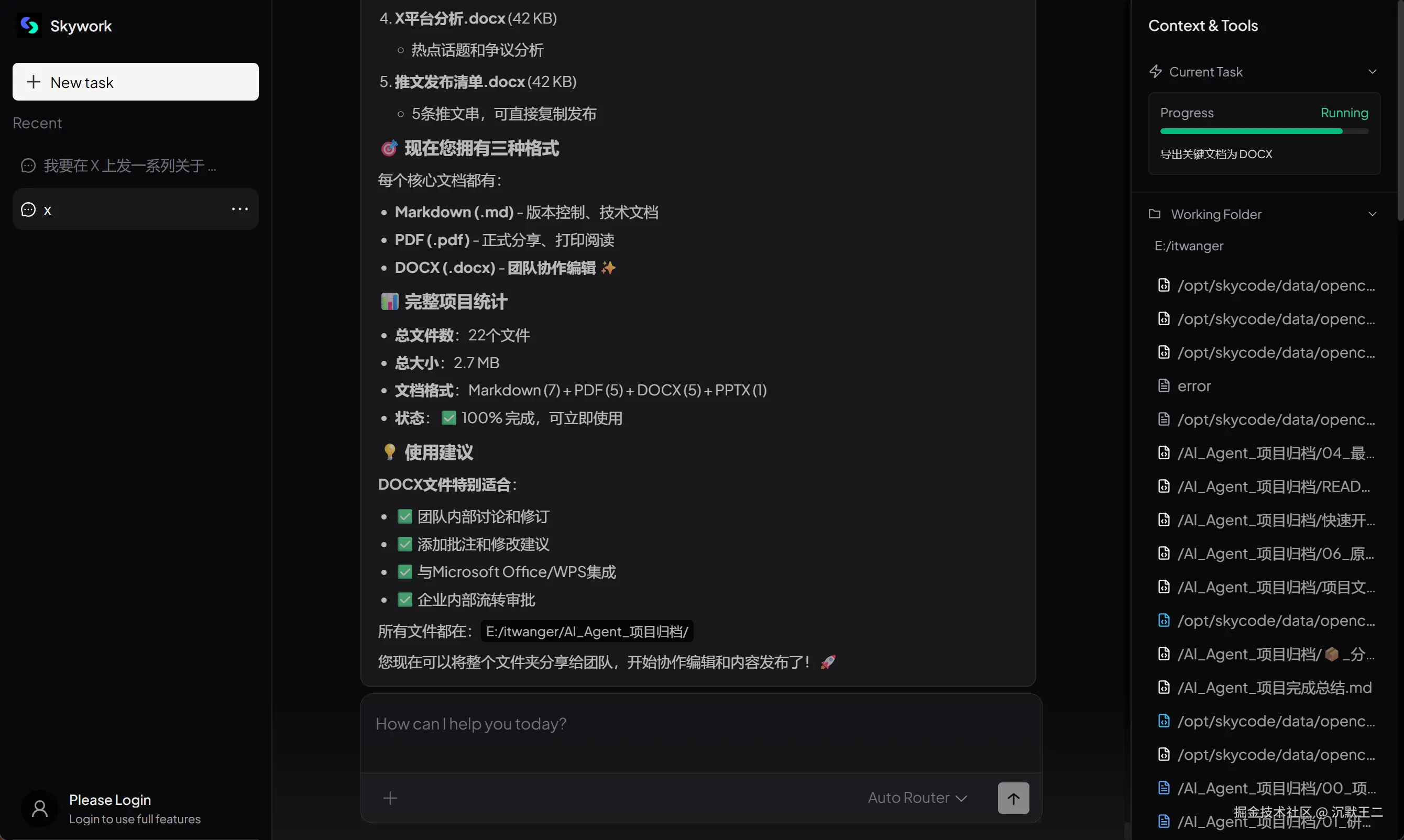Open recent task starting with 我要在X上发
This screenshot has width=1404, height=840.
tap(129, 166)
